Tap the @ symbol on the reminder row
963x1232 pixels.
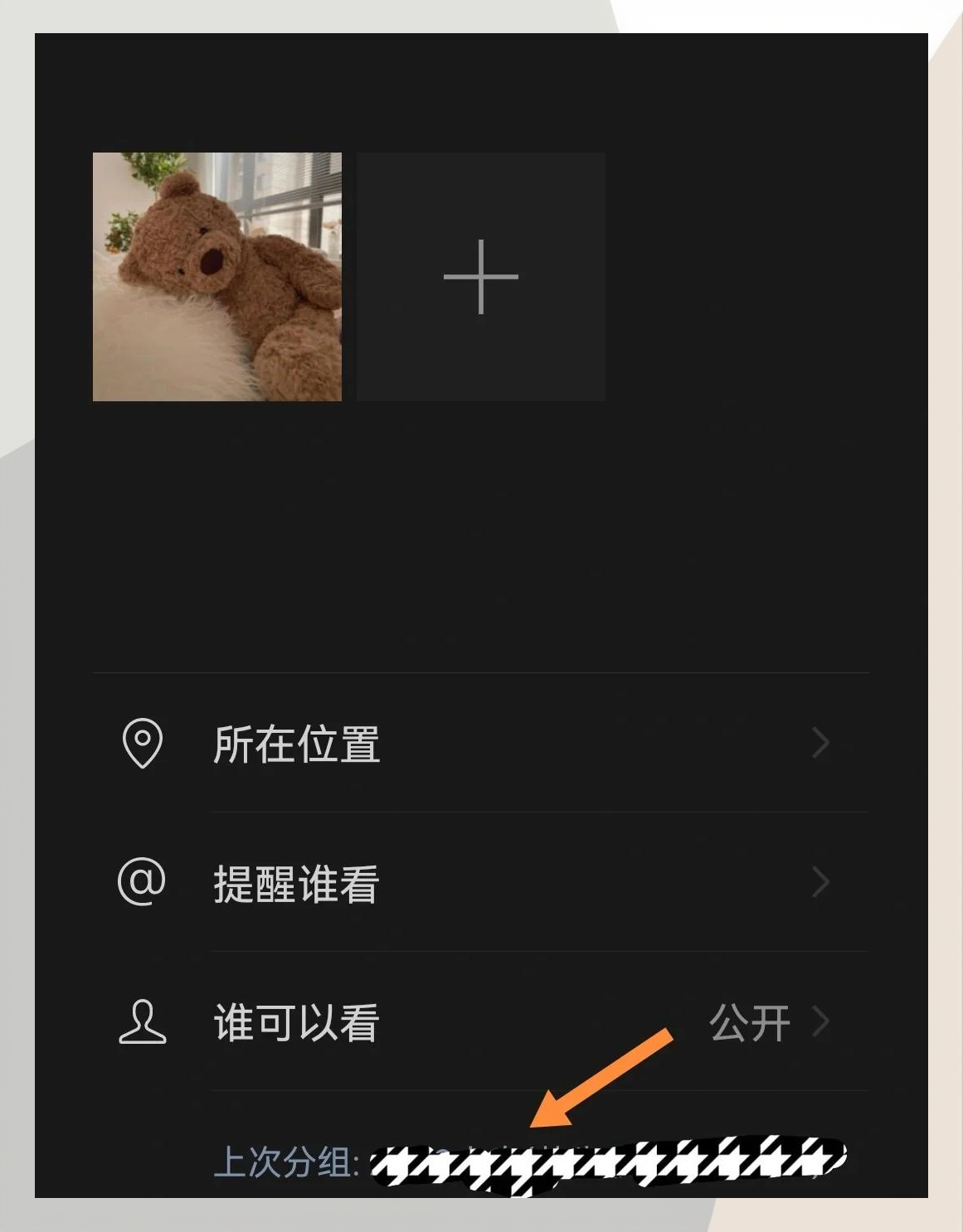143,881
